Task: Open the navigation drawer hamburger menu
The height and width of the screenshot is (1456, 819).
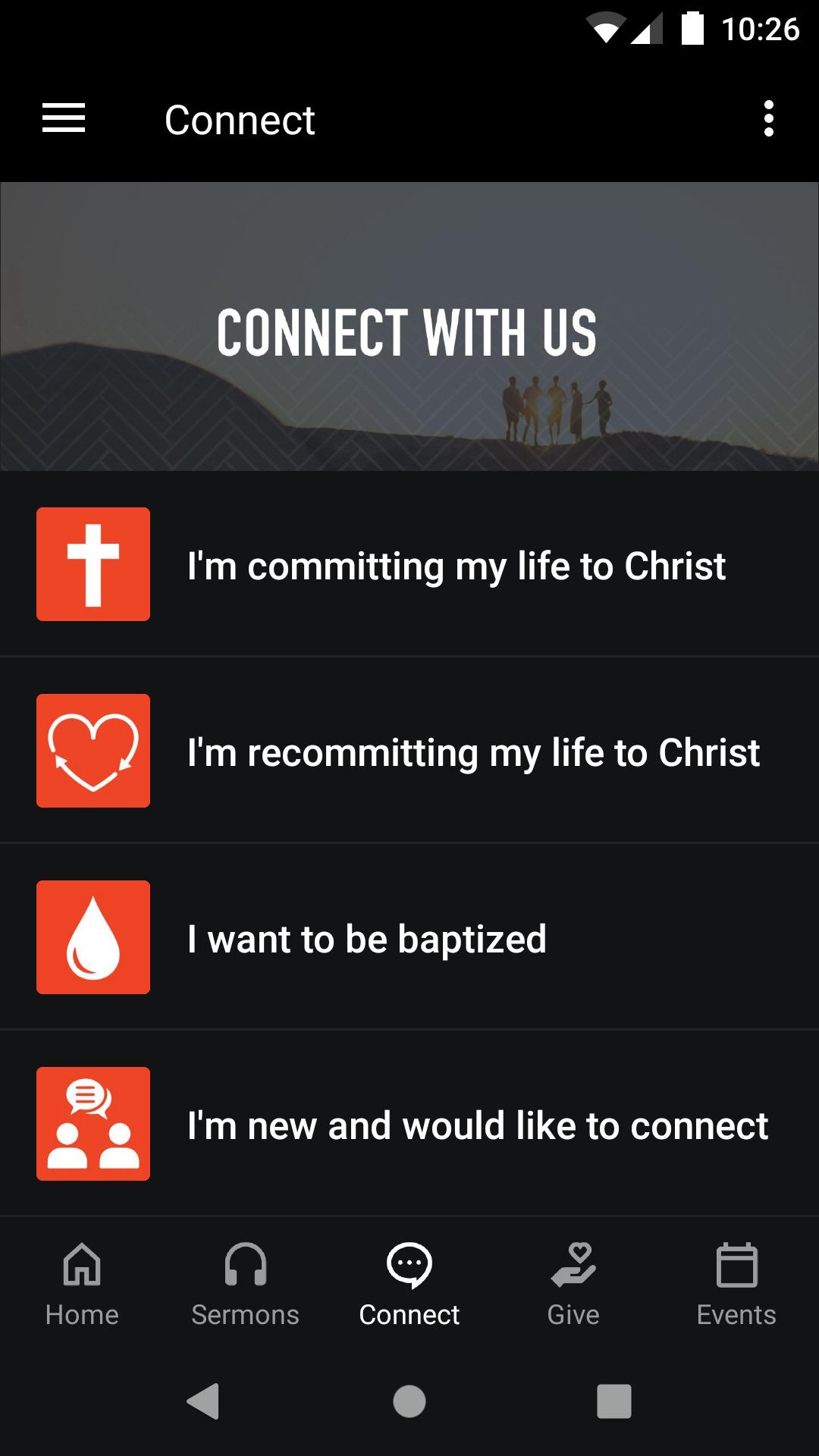Action: tap(63, 119)
